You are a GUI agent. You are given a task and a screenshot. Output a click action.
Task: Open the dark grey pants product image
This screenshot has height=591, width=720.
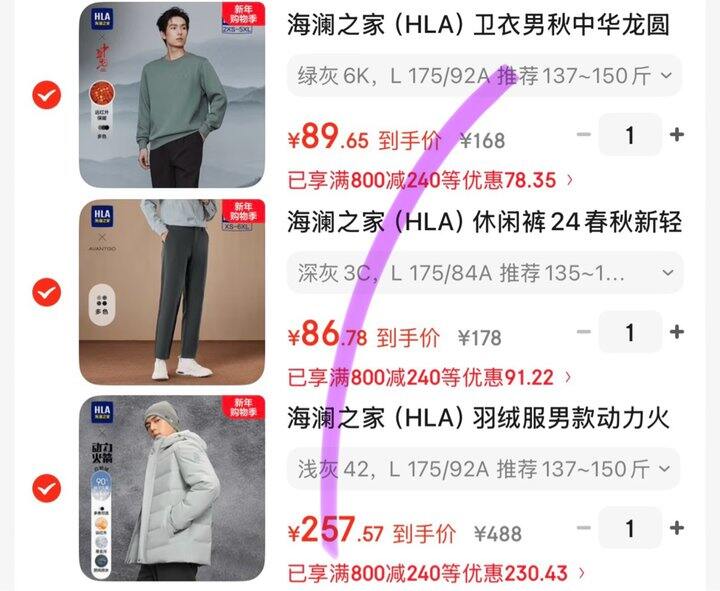[172, 292]
